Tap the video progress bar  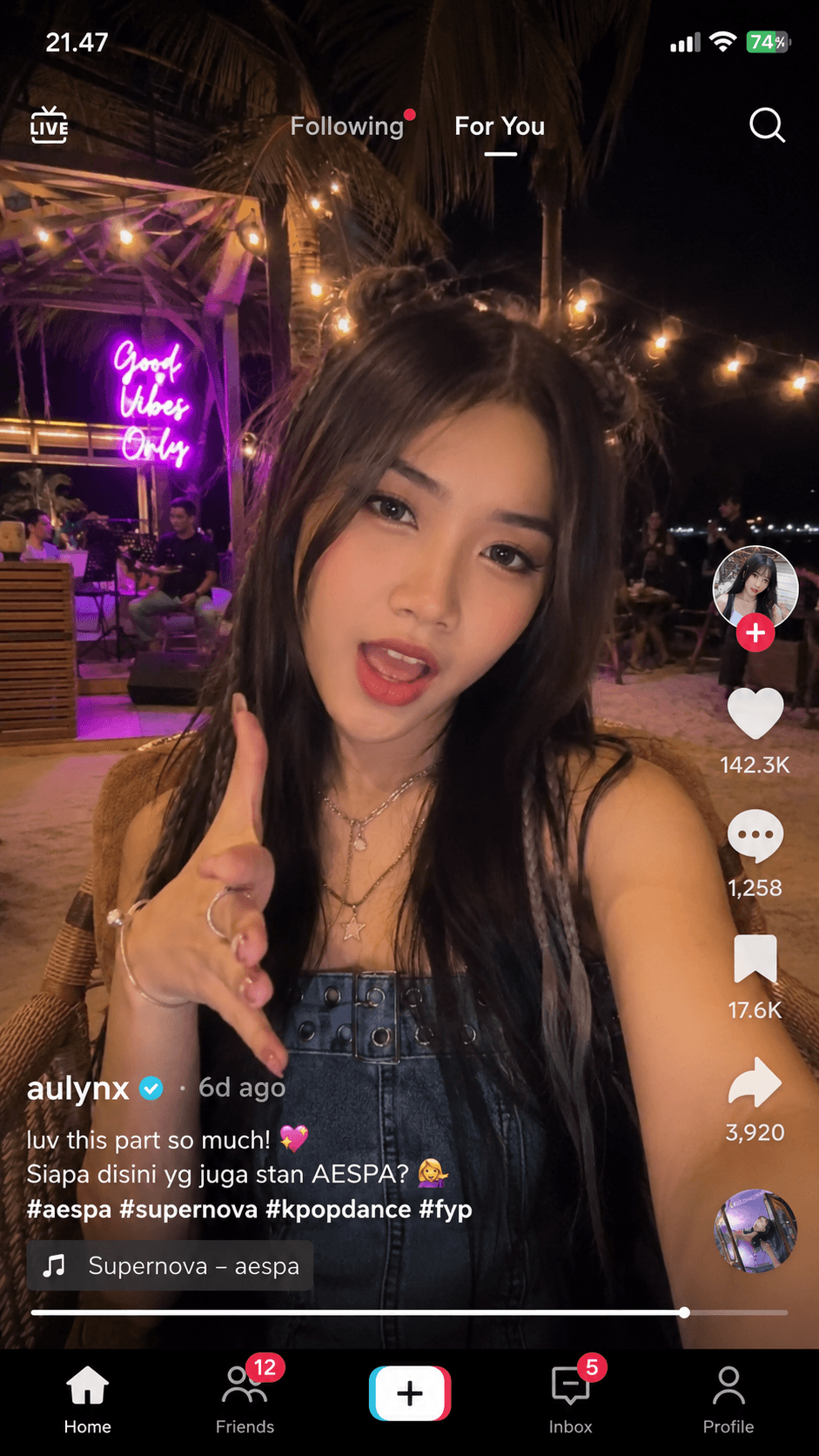point(409,1312)
